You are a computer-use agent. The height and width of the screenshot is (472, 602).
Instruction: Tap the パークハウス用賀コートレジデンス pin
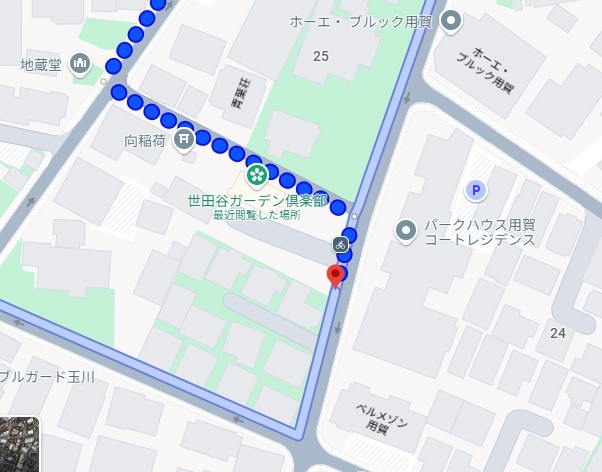coord(406,231)
